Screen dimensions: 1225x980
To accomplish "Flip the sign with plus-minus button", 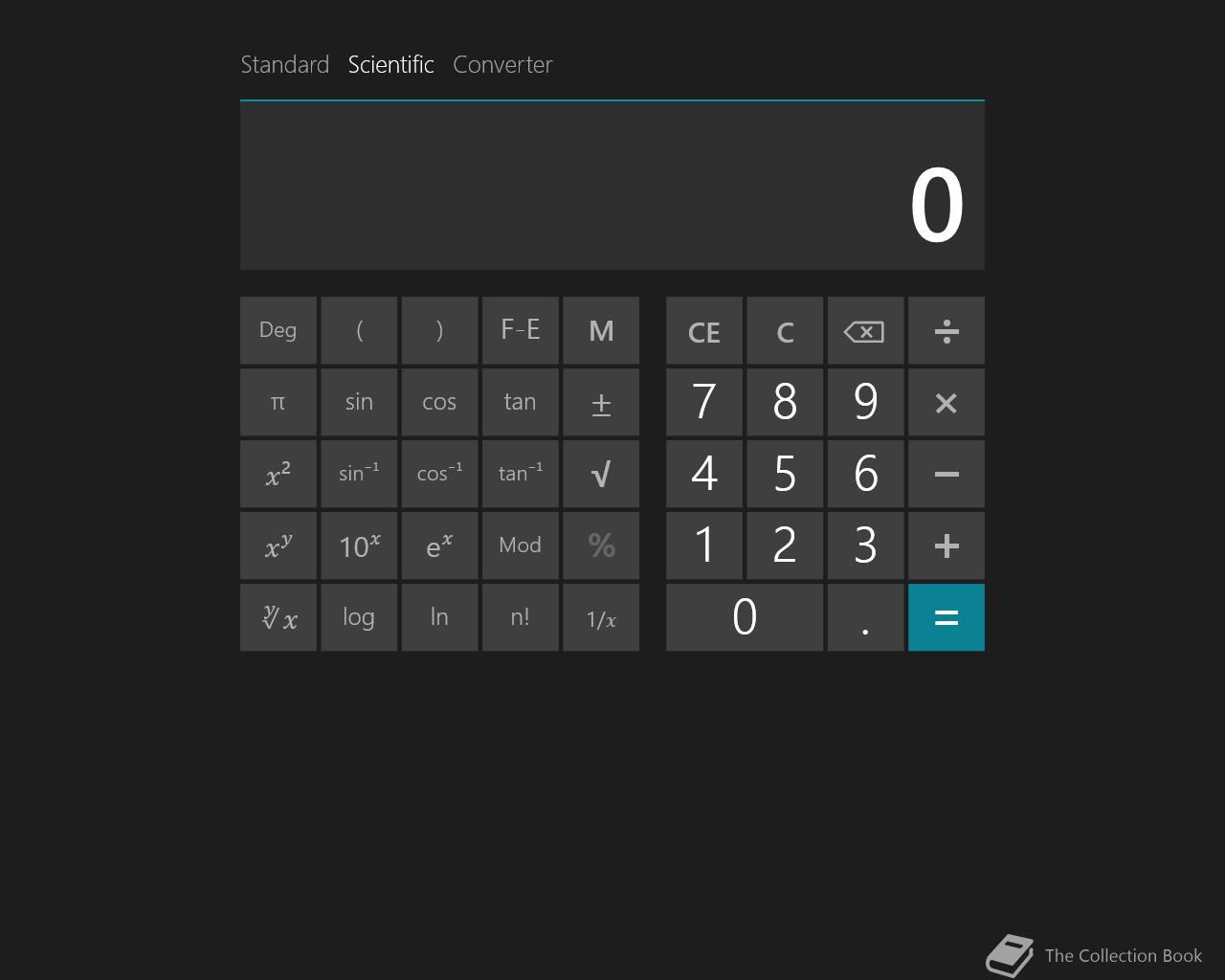I will coord(601,402).
